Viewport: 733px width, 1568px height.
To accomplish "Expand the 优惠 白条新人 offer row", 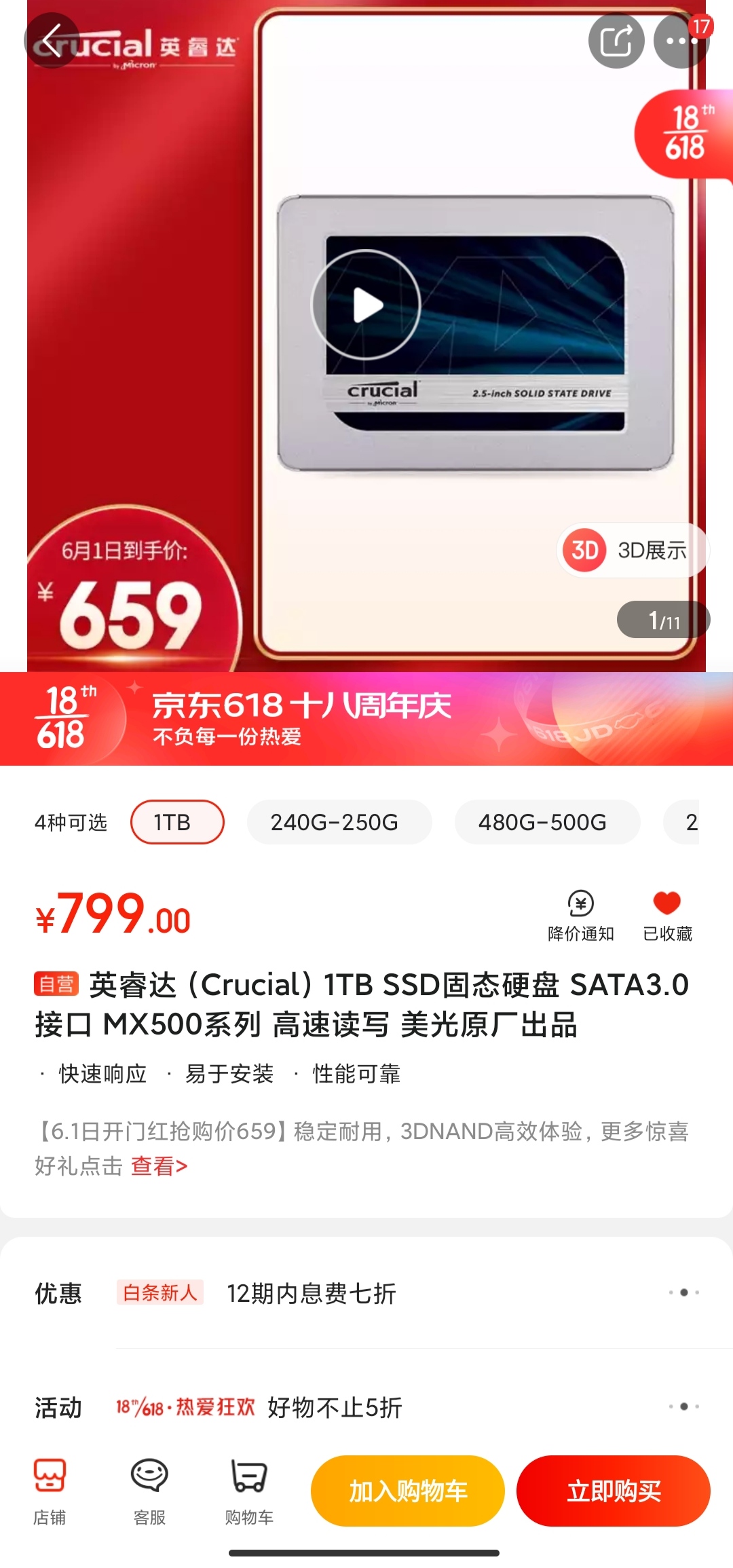I will coord(683,1292).
